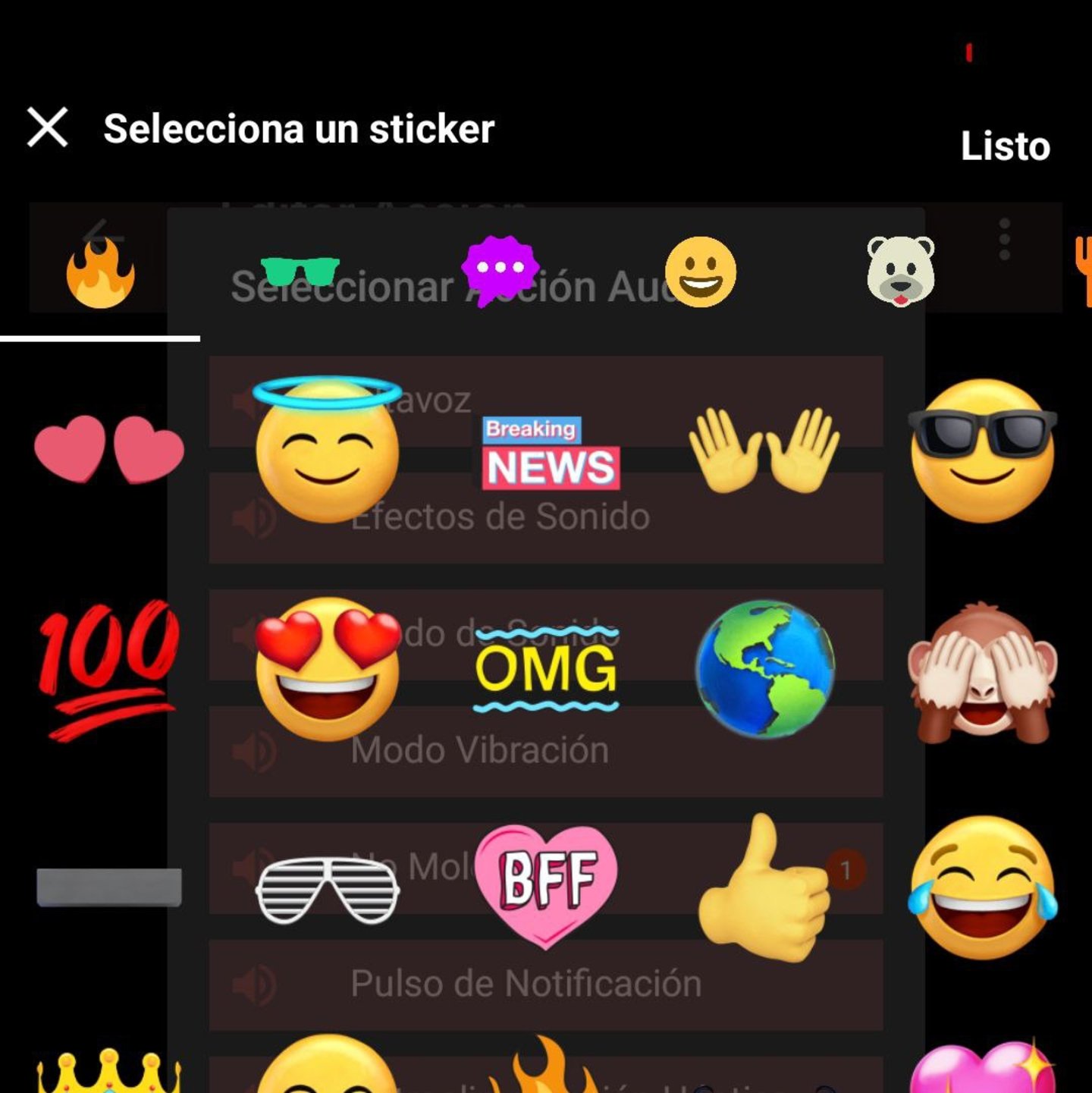The height and width of the screenshot is (1093, 1092).
Task: Add the white shutter shades sticker
Action: click(328, 889)
